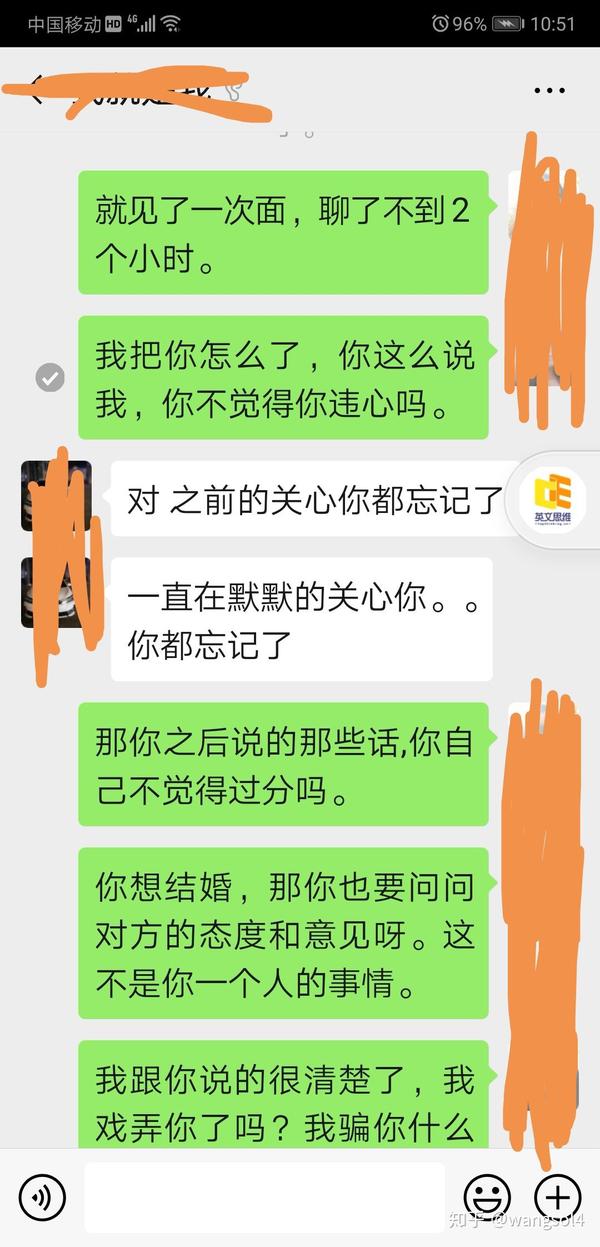
Task: Tap the floating 英文思维 bubble
Action: click(x=553, y=500)
